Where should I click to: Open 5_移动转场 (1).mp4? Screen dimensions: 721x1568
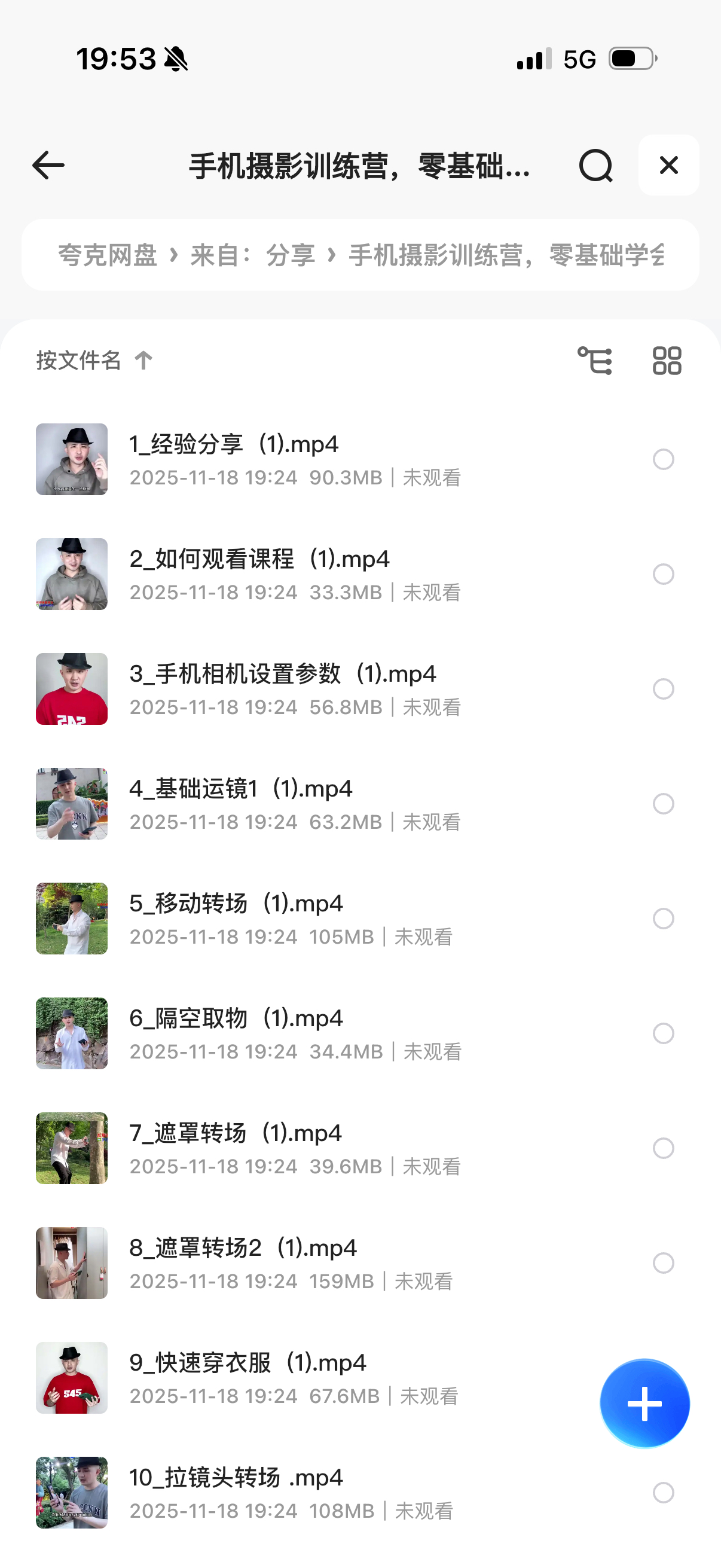tap(236, 903)
